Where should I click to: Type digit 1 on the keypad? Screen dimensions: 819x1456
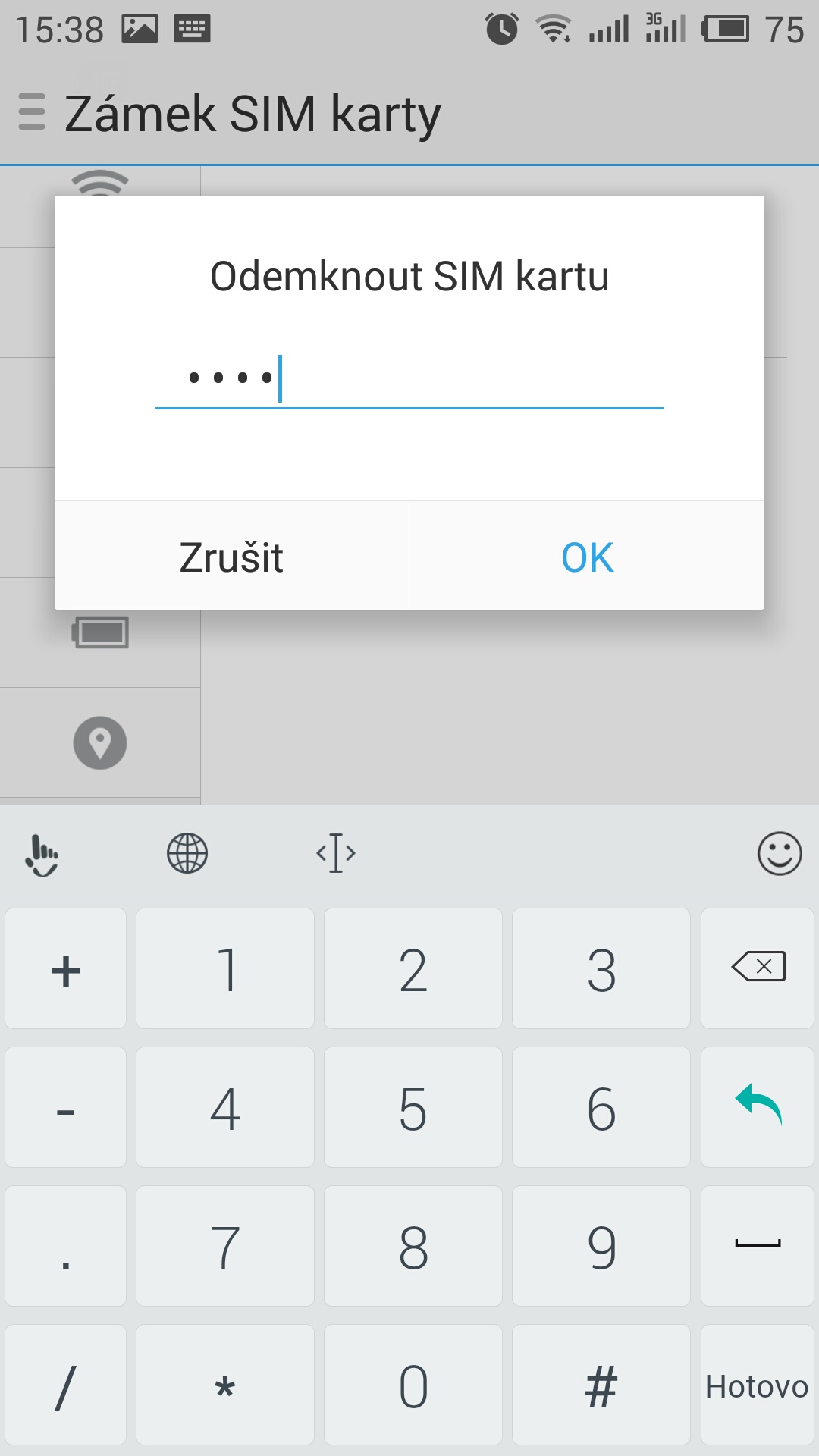pyautogui.click(x=225, y=968)
